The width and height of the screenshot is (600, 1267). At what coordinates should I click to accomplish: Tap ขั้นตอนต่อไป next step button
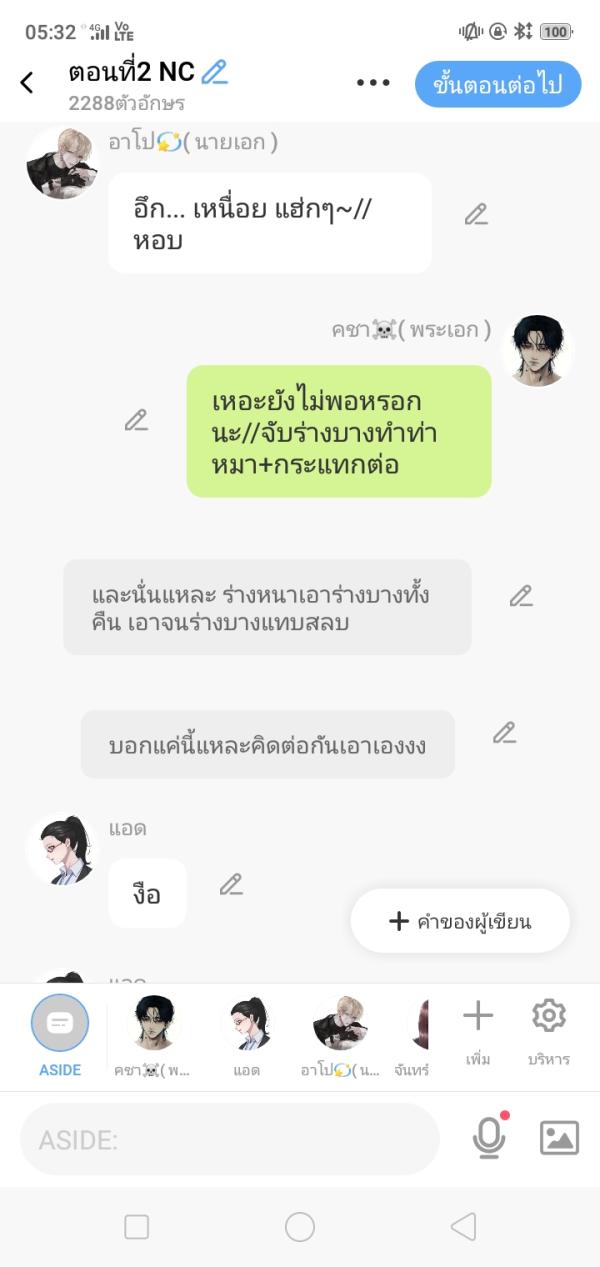click(x=498, y=84)
